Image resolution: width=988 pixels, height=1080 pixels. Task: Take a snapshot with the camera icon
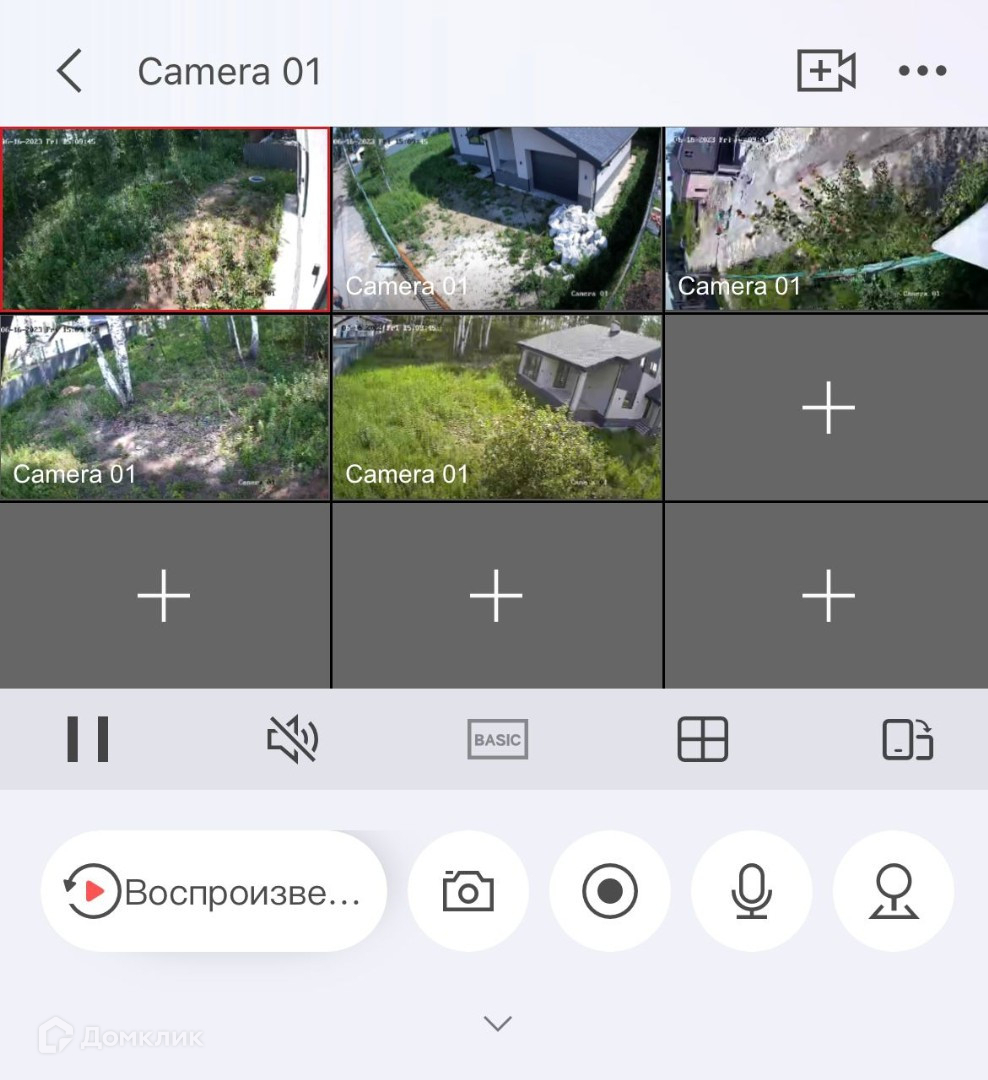469,891
